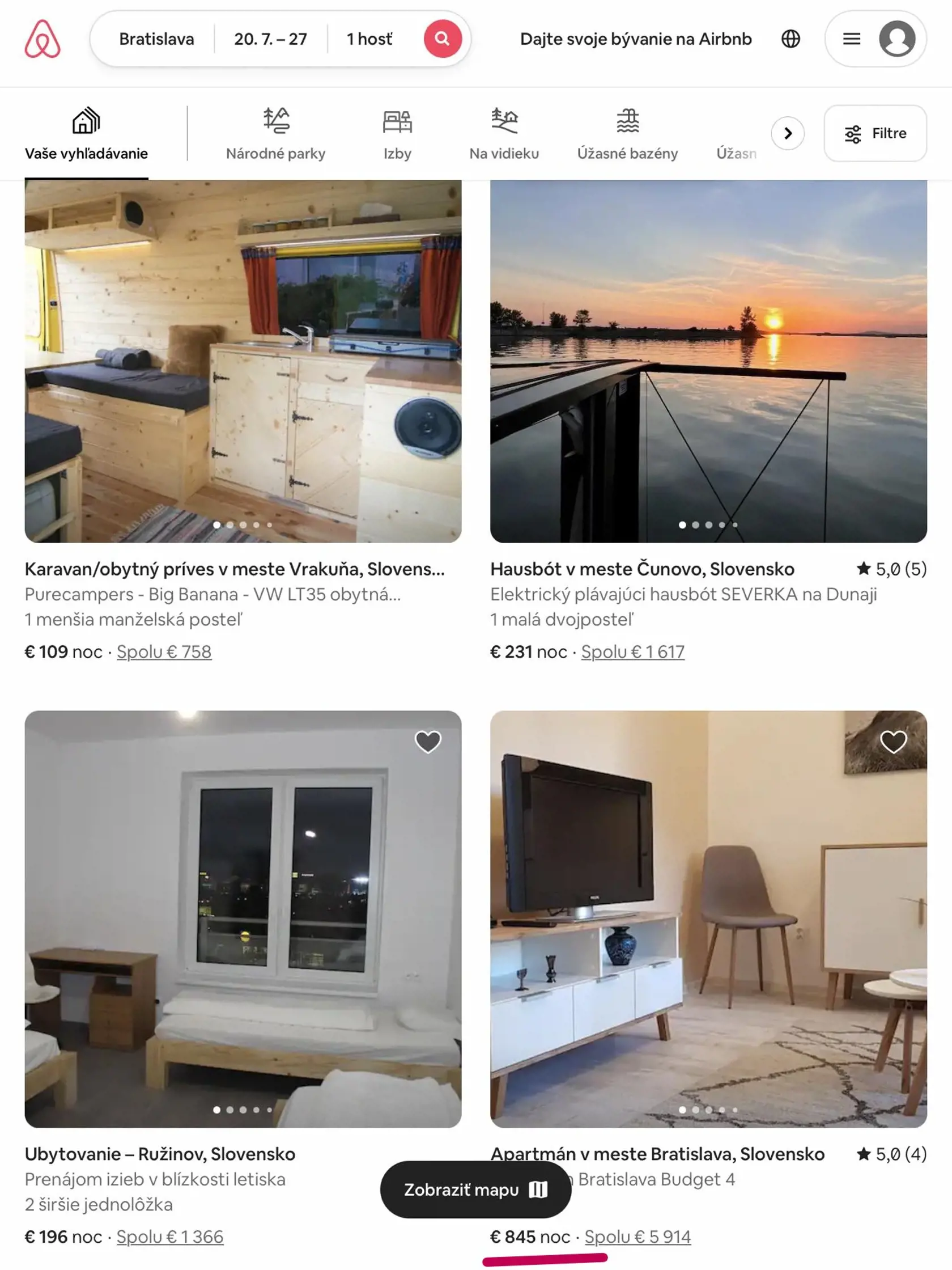The width and height of the screenshot is (952, 1270).
Task: Select the Na vidieku category
Action: click(504, 134)
